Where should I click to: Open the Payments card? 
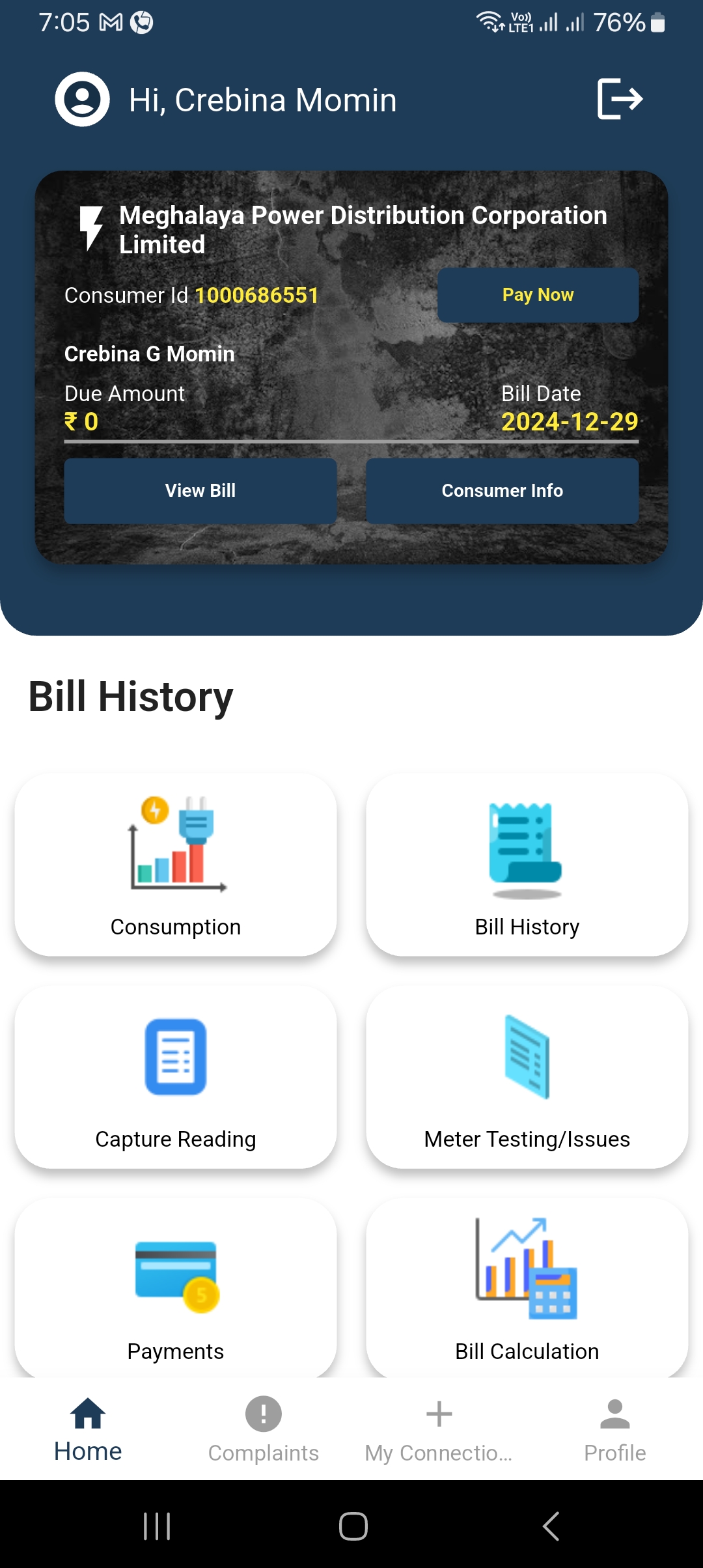pyautogui.click(x=176, y=1288)
